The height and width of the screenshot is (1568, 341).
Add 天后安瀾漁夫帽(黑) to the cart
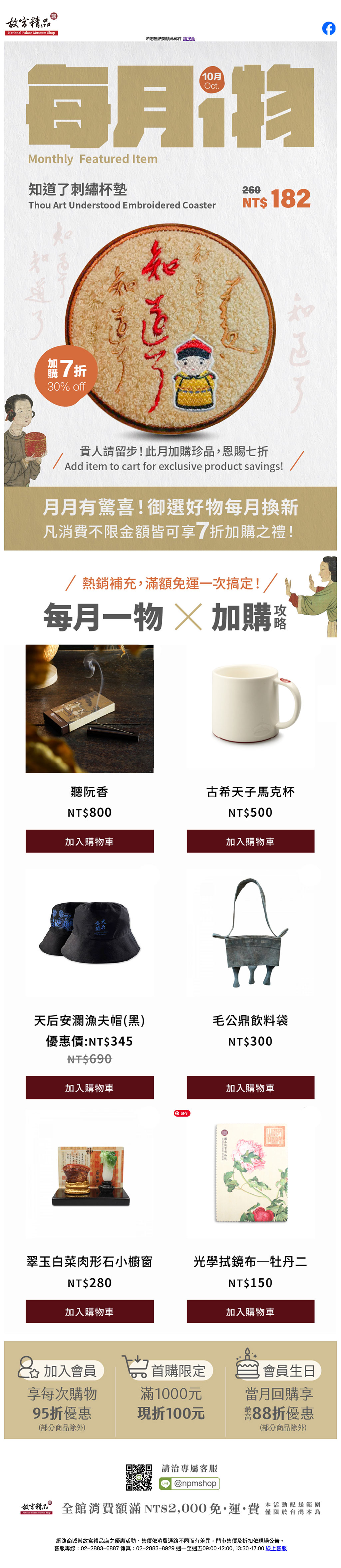coord(90,1087)
